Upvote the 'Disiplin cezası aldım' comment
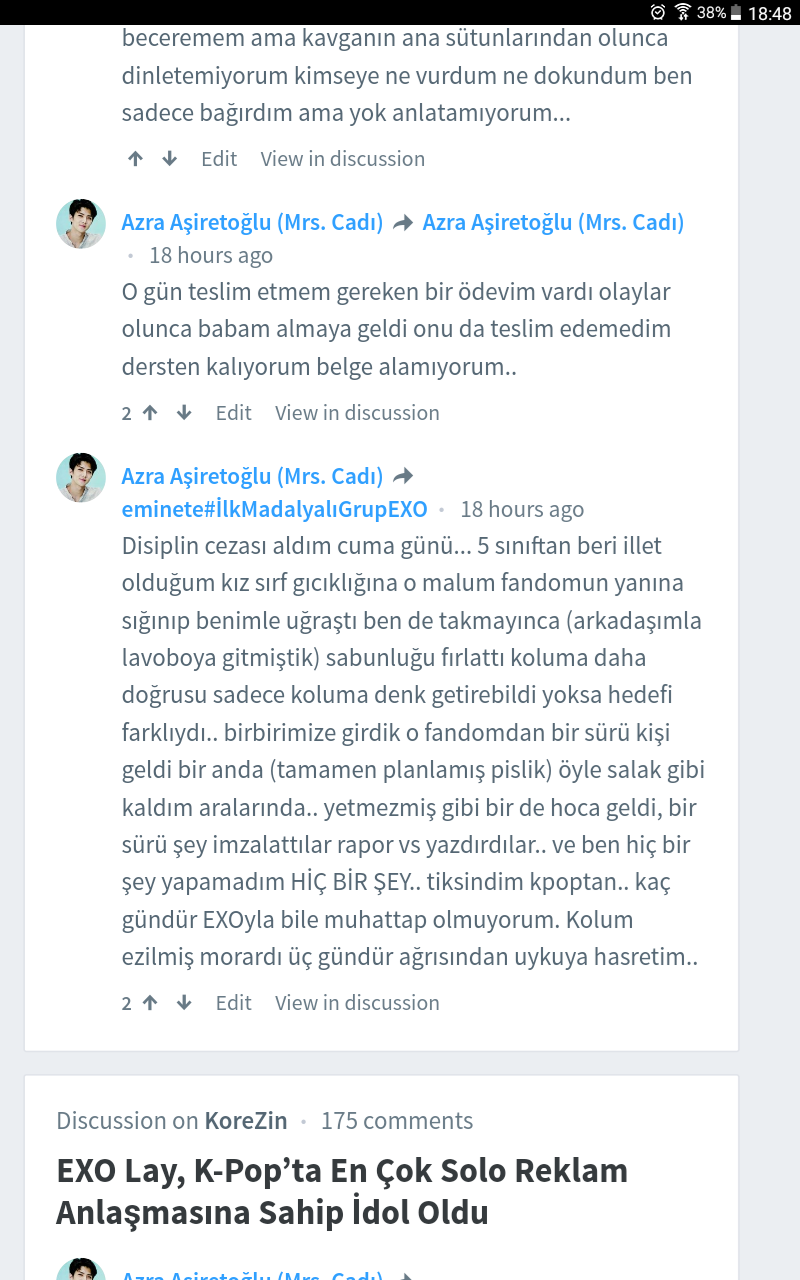Screen dimensions: 800x1280 pos(150,1003)
